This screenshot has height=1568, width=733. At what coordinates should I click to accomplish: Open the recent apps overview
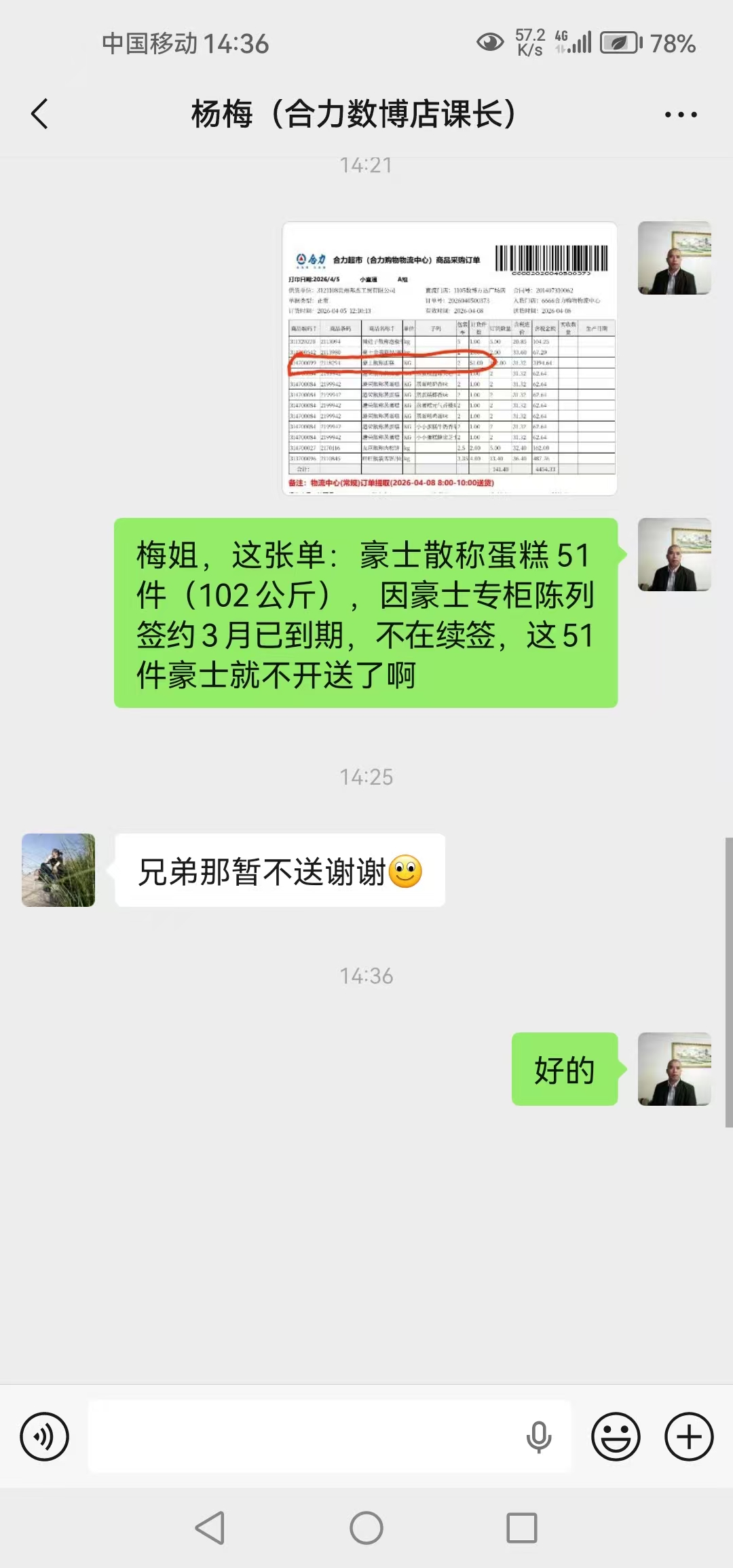point(522,1529)
